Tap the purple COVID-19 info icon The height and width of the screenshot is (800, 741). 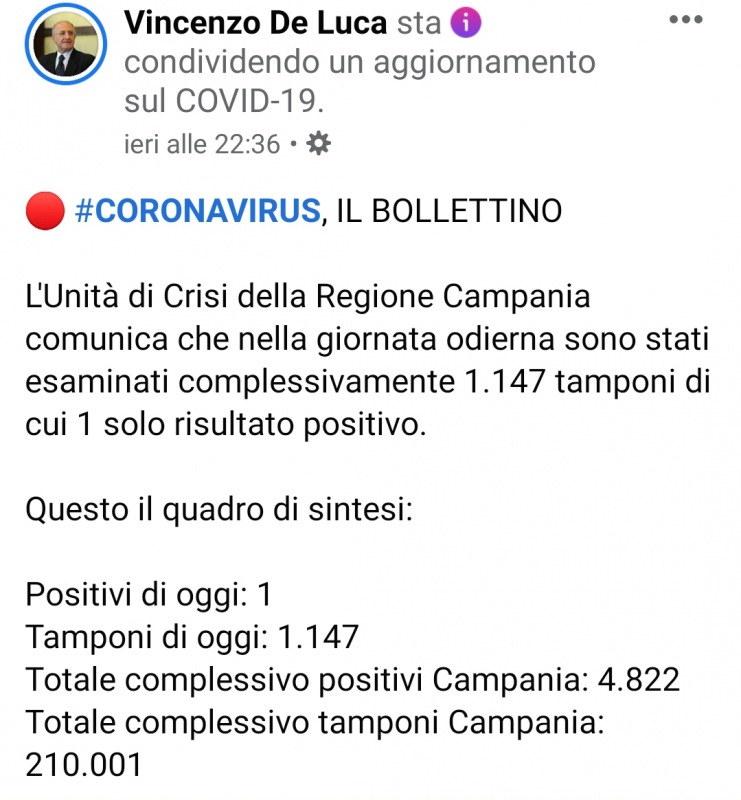[x=465, y=22]
